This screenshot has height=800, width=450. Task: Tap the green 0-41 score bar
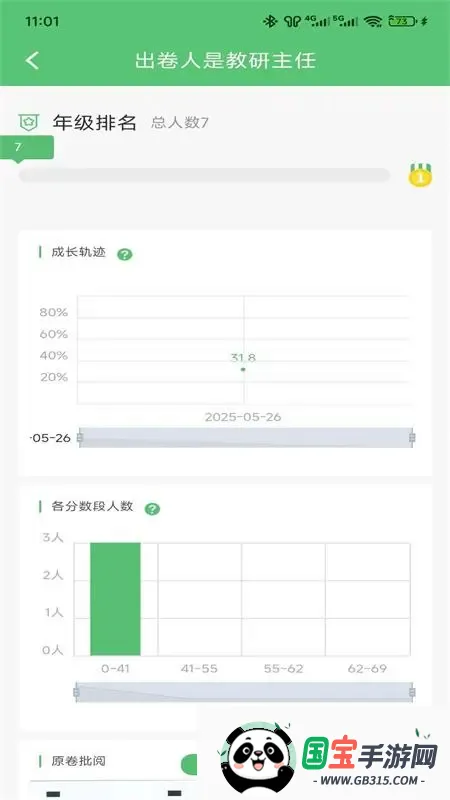[115, 598]
